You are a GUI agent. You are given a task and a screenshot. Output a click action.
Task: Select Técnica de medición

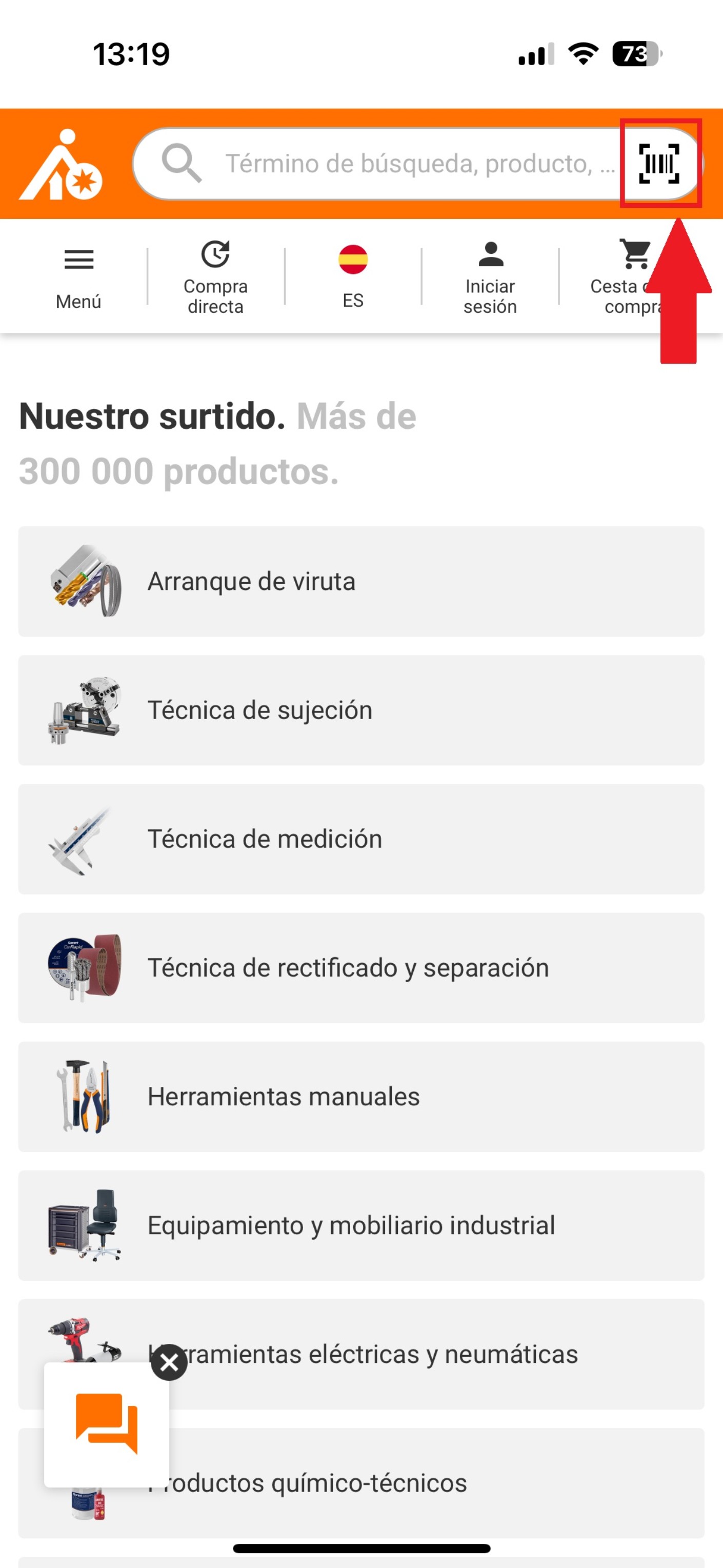point(361,839)
